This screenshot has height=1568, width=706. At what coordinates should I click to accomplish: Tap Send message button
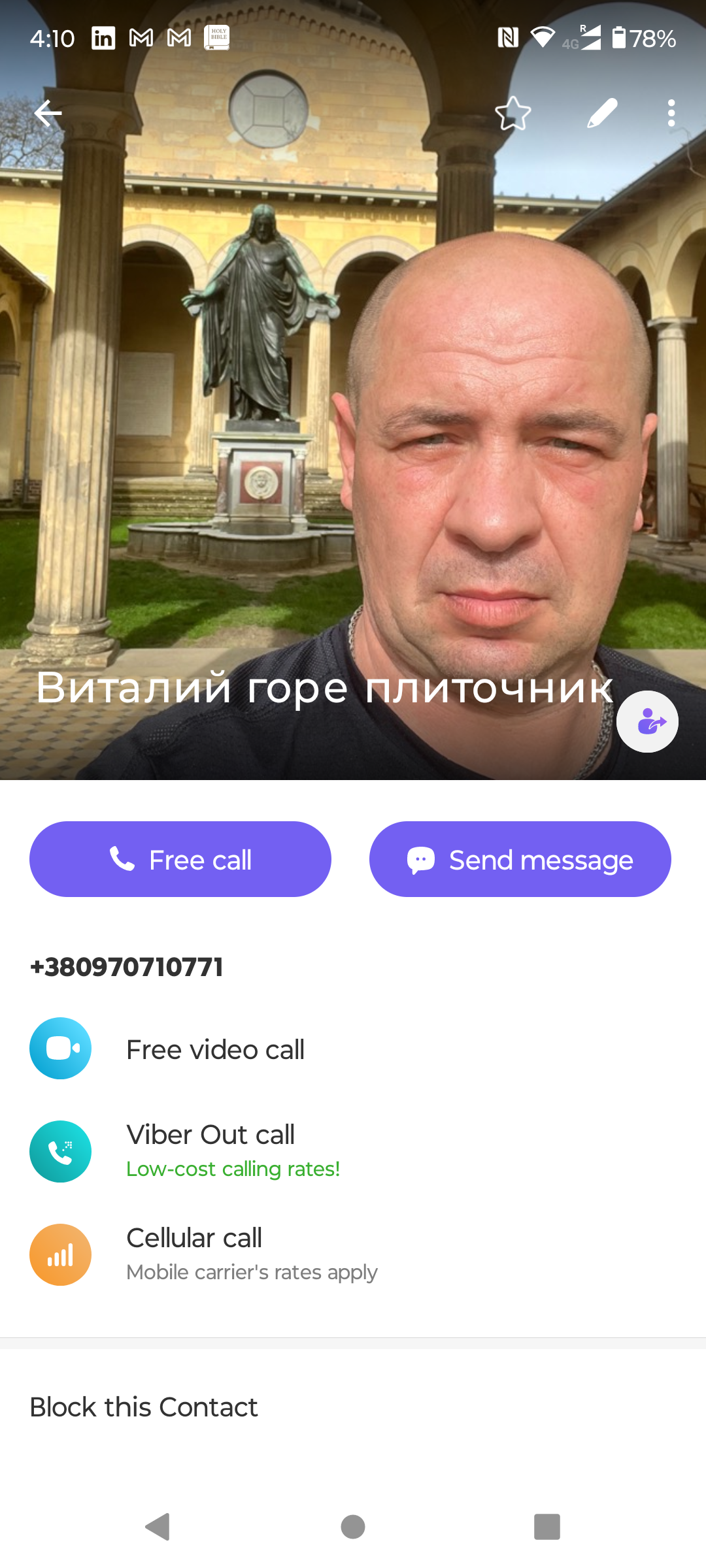click(x=520, y=859)
